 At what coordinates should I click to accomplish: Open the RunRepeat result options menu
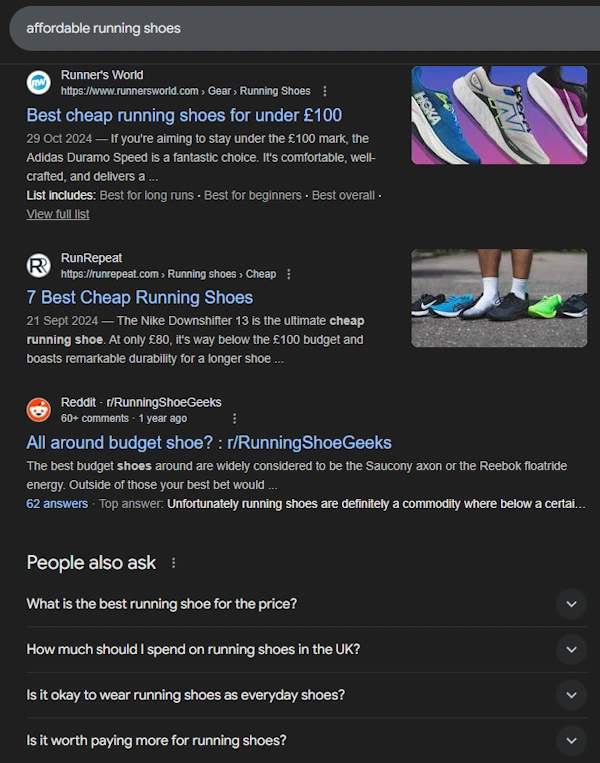tap(289, 274)
